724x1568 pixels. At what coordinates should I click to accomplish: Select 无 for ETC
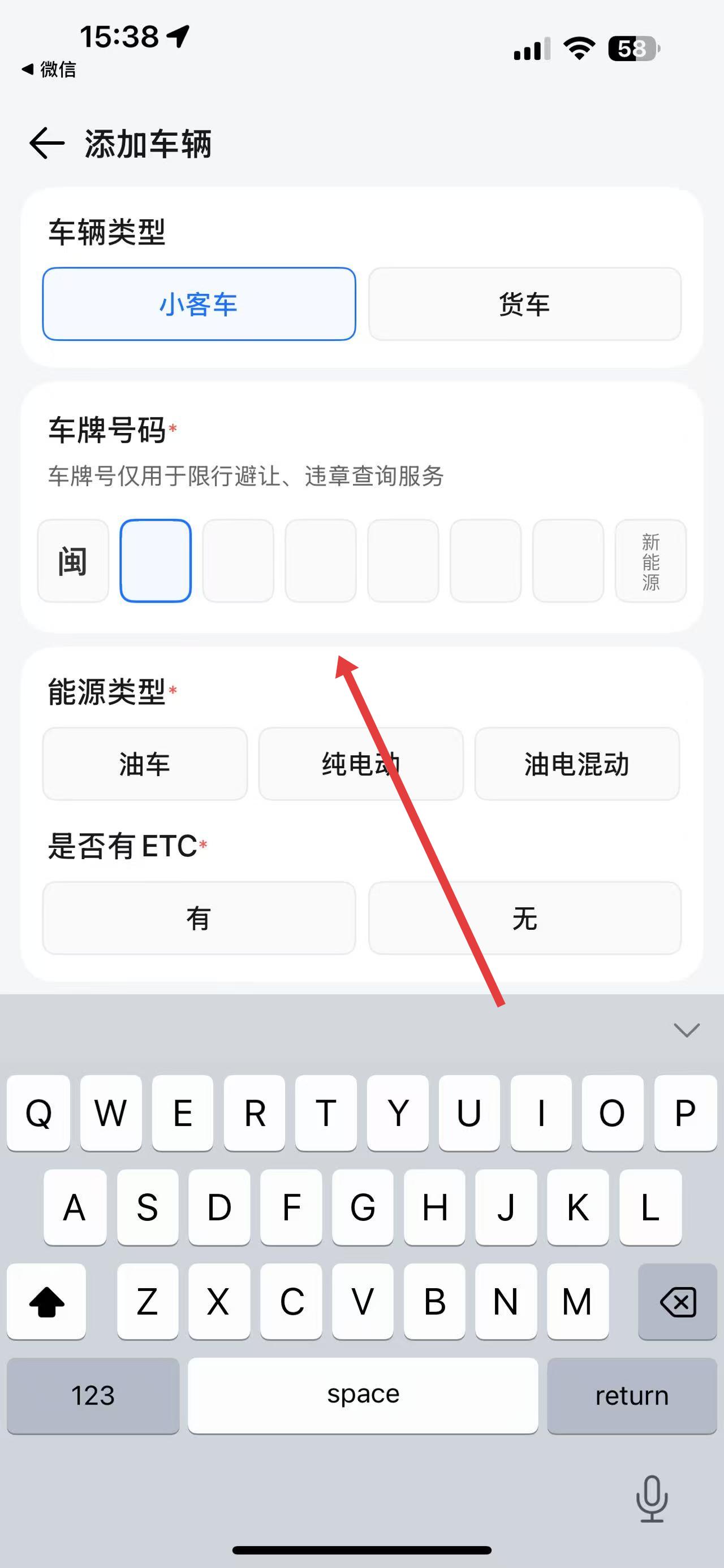coord(524,918)
